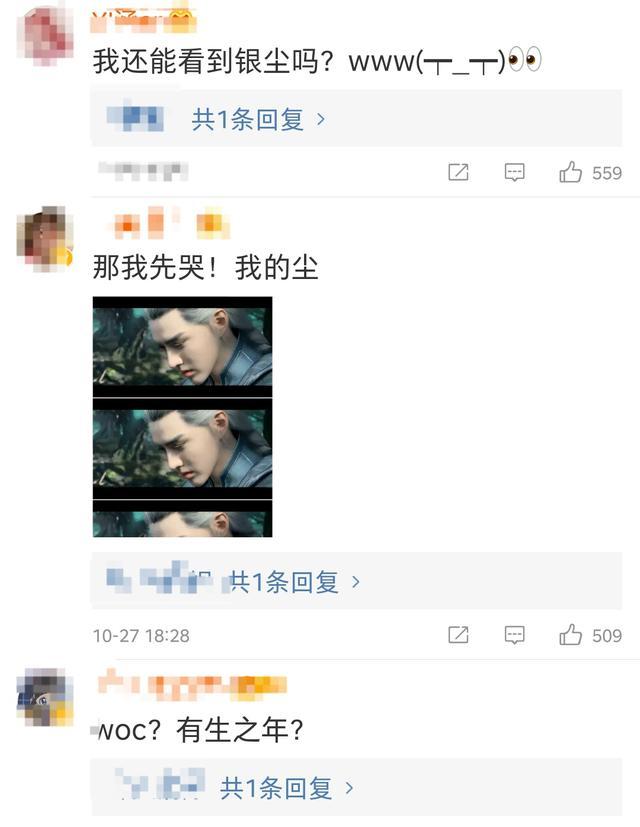
Task: Open avatar of 有生之年 commenter
Action: point(45,697)
